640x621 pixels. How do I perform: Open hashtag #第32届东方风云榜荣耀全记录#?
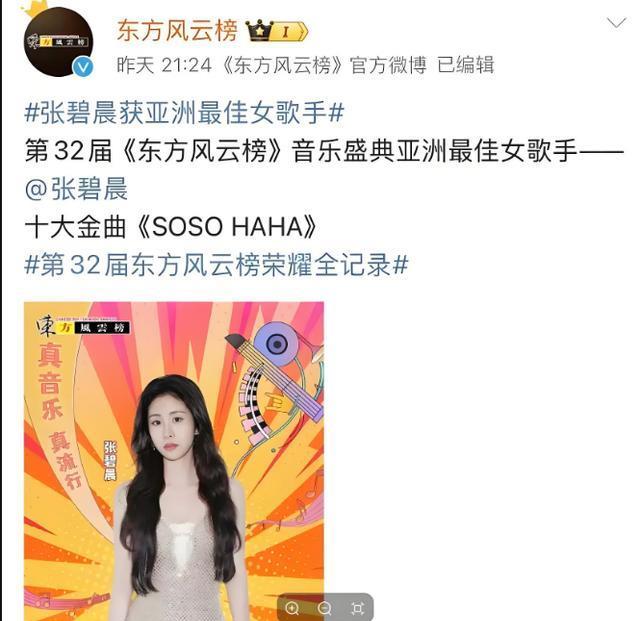pyautogui.click(x=216, y=265)
